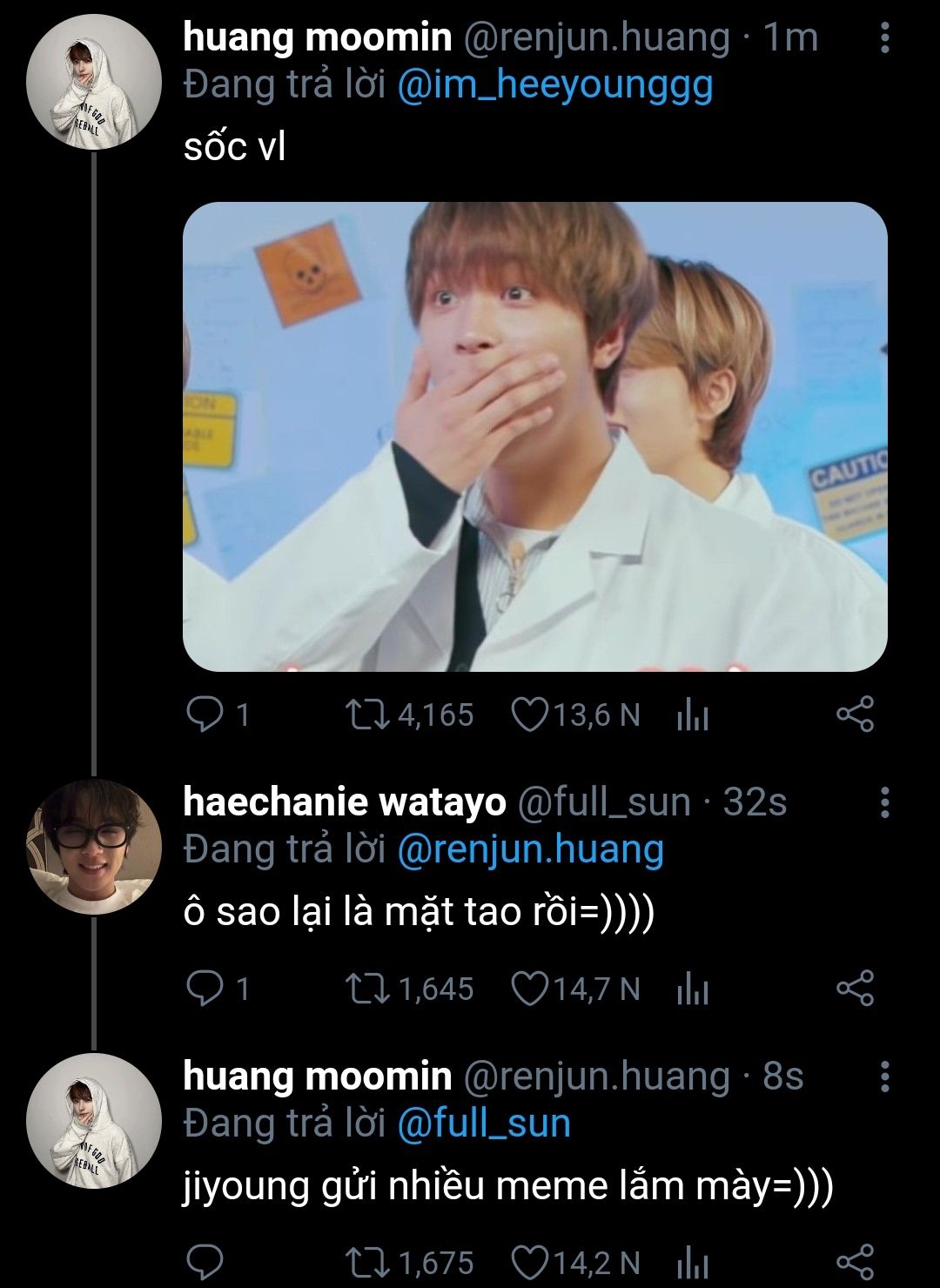This screenshot has width=940, height=1288.
Task: Reply to haechanie watayo's tweet
Action: point(205,989)
